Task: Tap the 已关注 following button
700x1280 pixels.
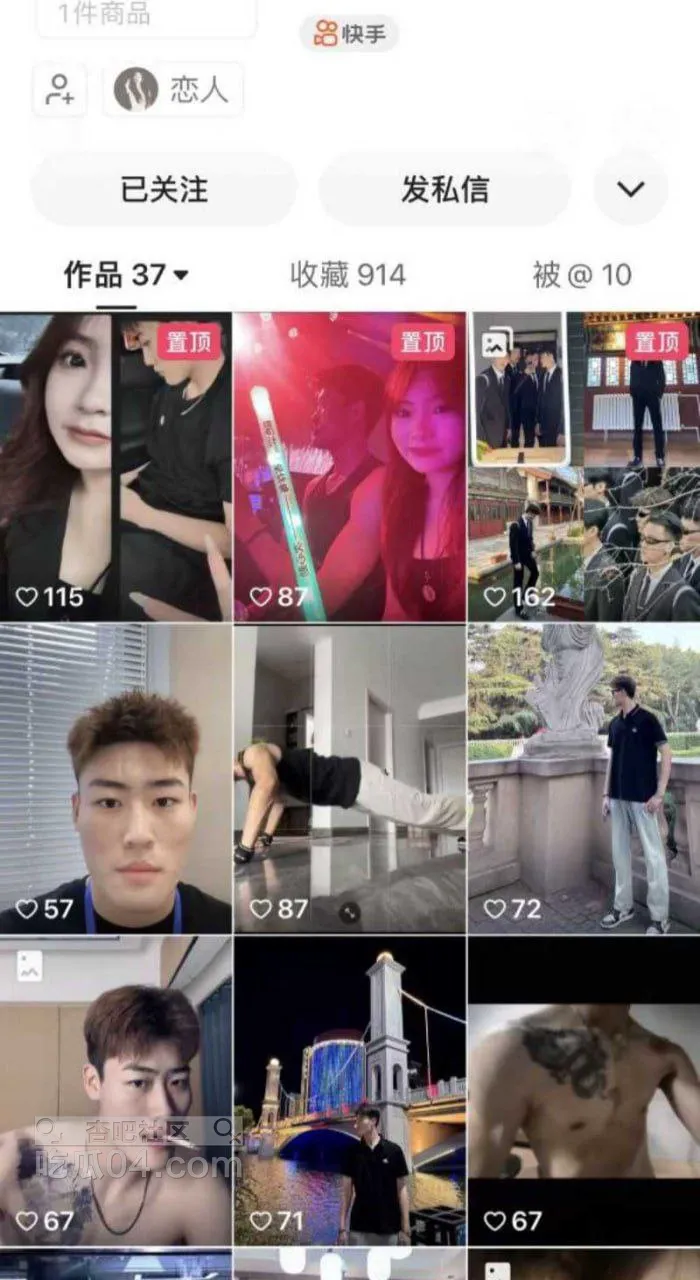Action: (164, 189)
